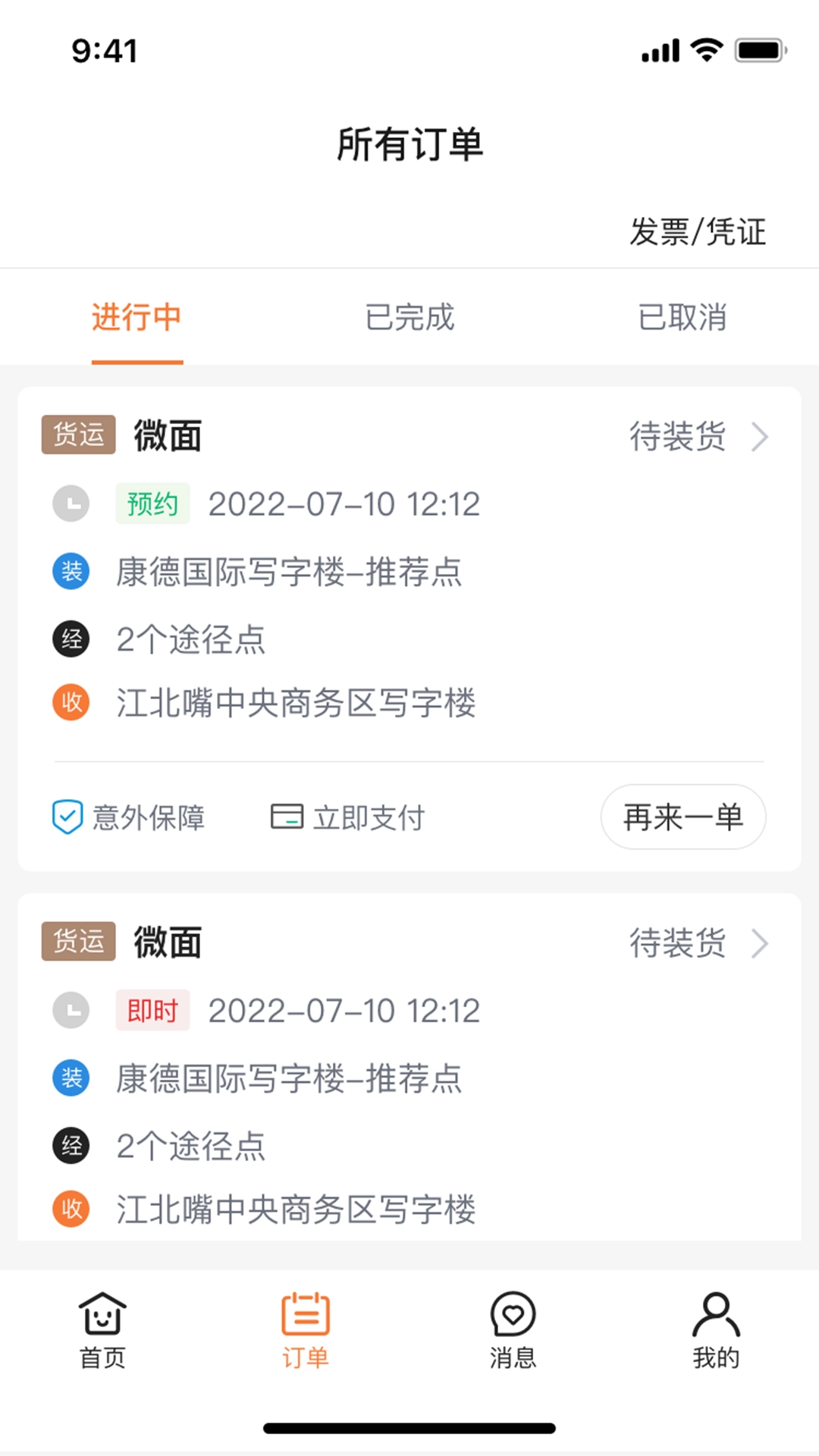
Task: Click the blue 装 loading point badge
Action: (71, 571)
